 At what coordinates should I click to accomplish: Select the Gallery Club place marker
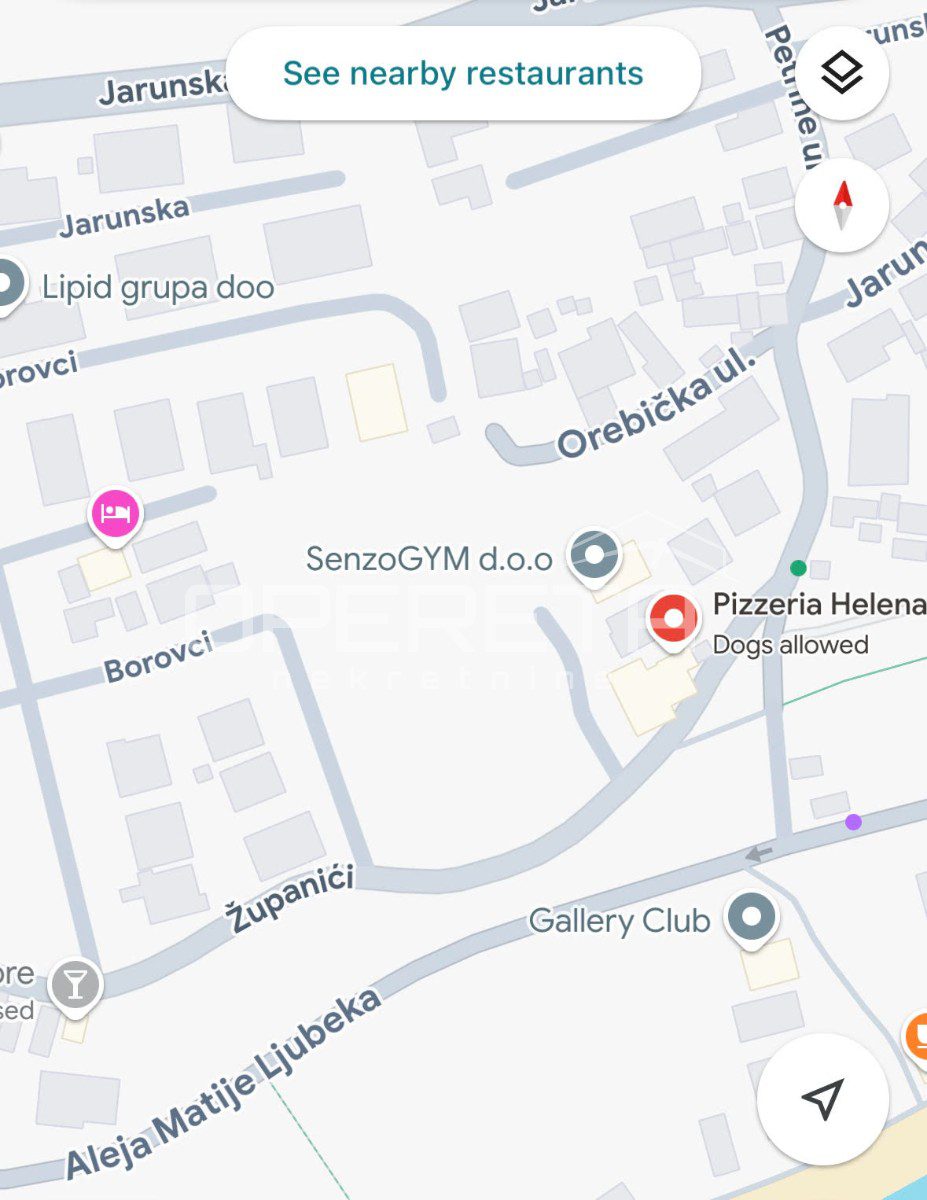click(752, 917)
